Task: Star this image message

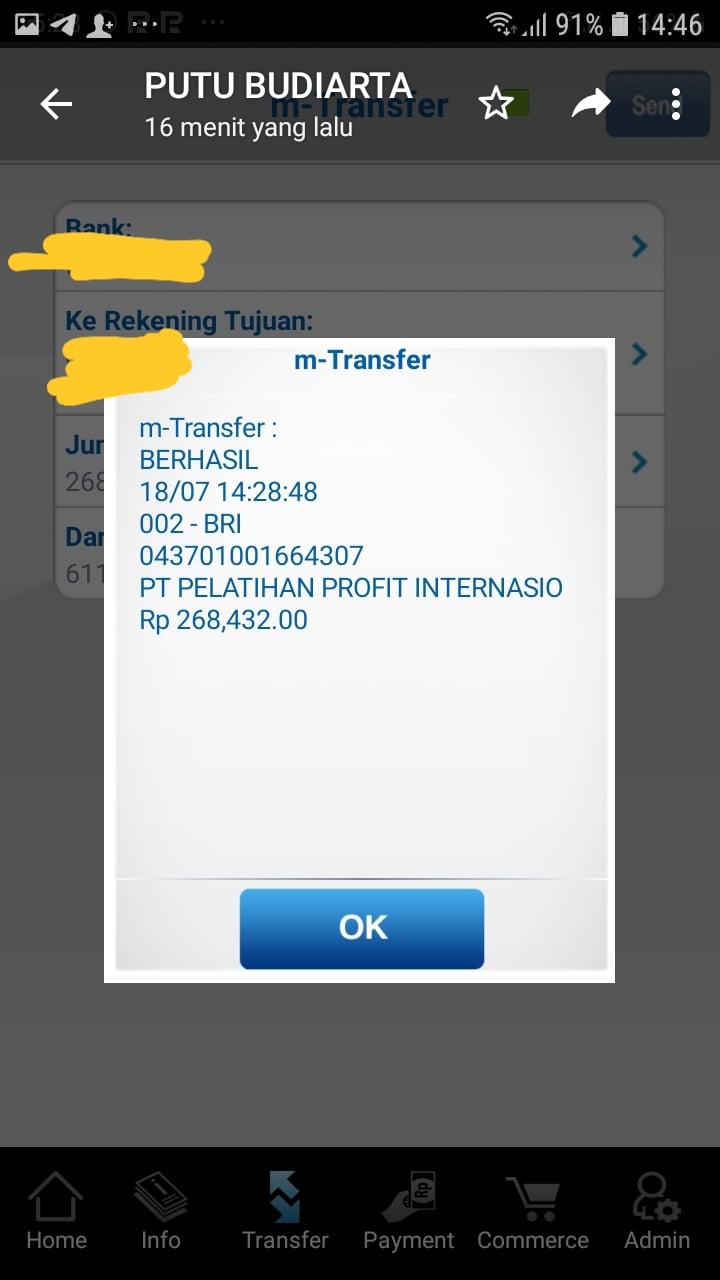Action: pyautogui.click(x=496, y=104)
